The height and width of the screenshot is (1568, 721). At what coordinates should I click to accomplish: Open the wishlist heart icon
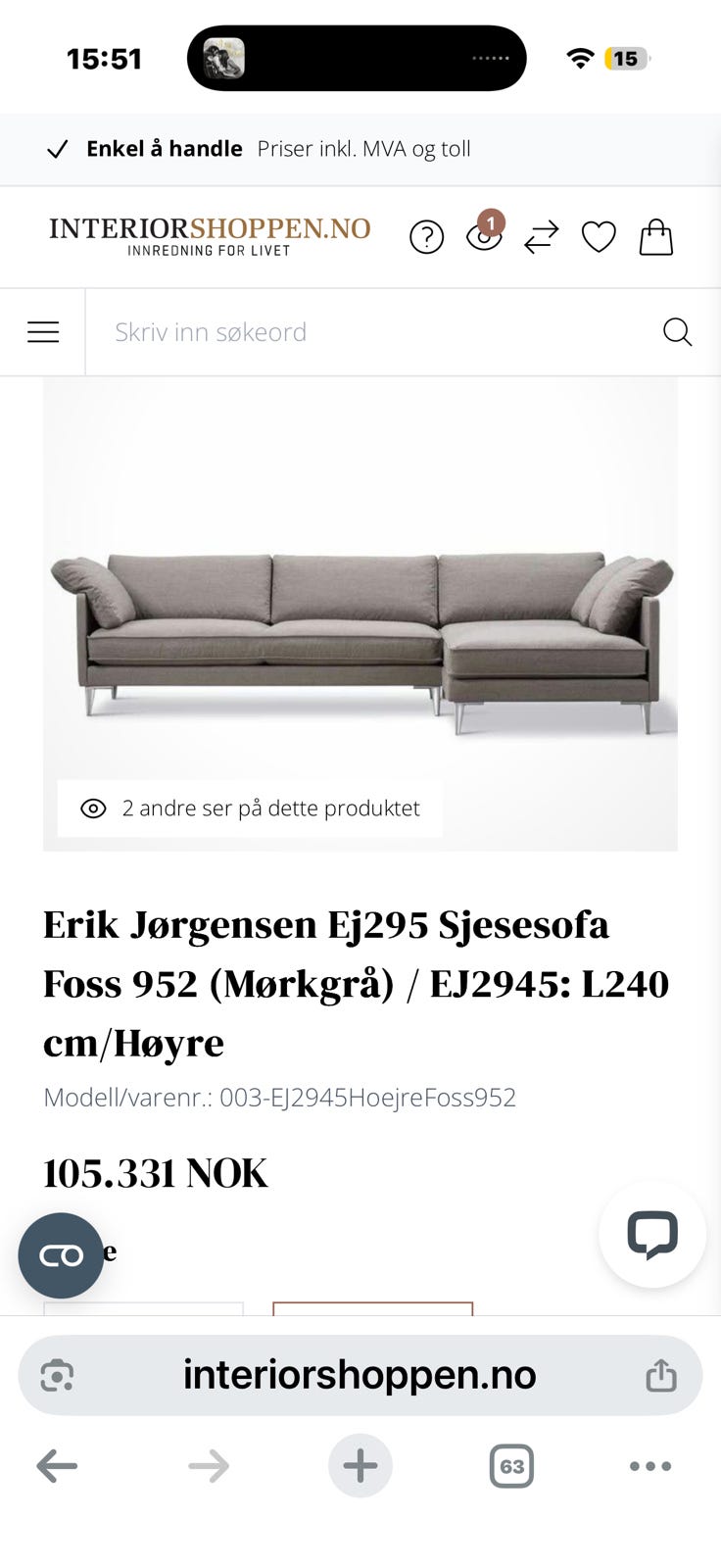(599, 237)
